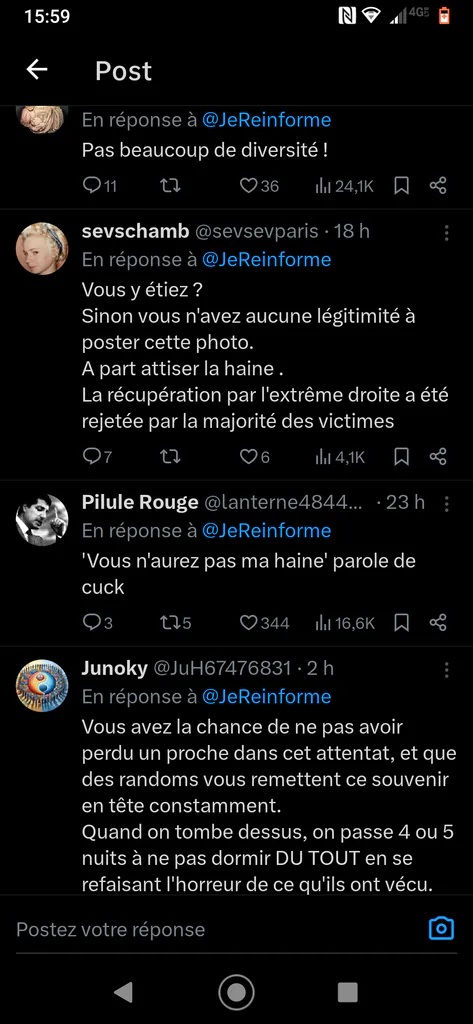Screen dimensions: 473x1024
Task: Open @JeReinforme link in Junoky's reply
Action: pyautogui.click(x=267, y=697)
